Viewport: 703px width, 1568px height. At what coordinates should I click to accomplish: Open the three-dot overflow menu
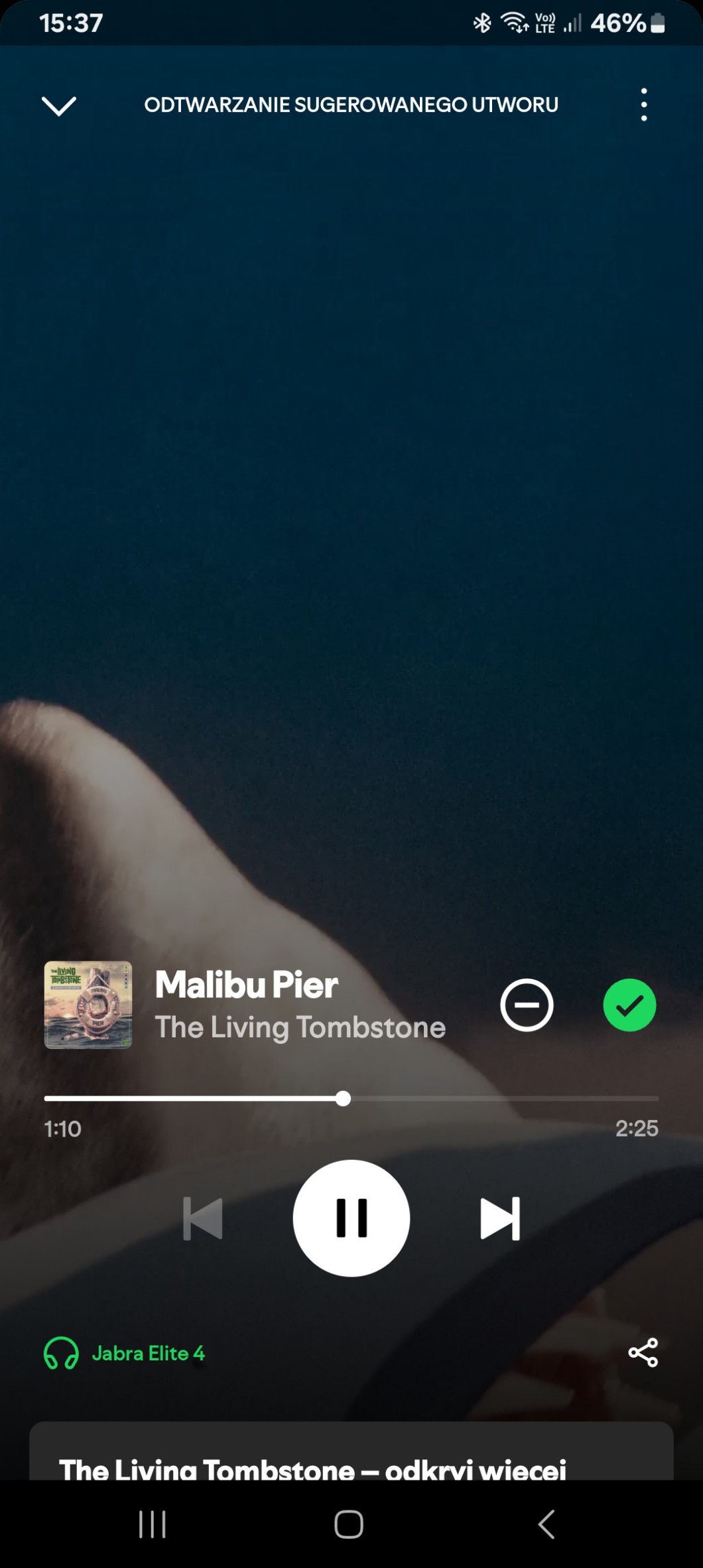(x=643, y=105)
